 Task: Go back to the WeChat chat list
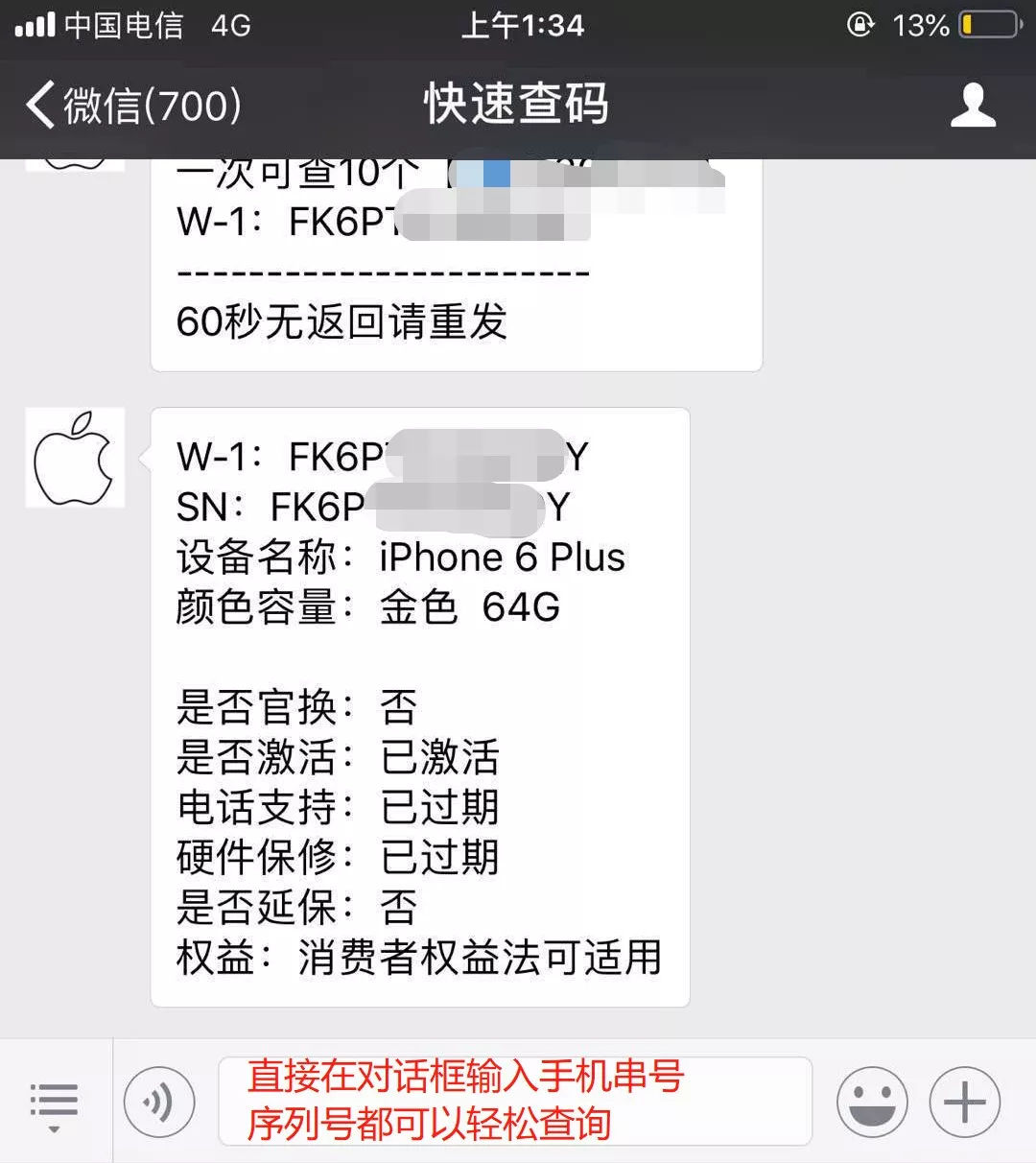(132, 106)
